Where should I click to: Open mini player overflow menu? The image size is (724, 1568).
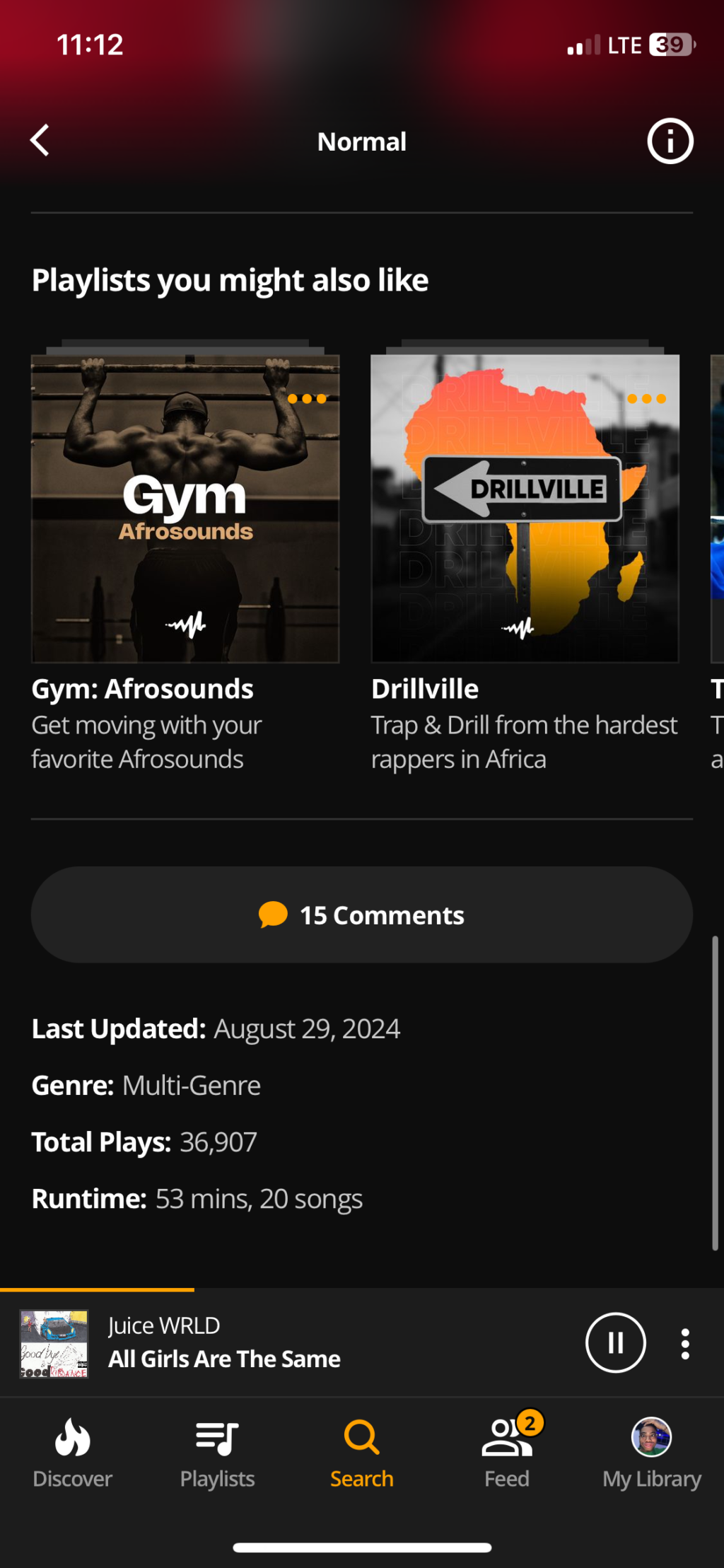coord(684,1343)
